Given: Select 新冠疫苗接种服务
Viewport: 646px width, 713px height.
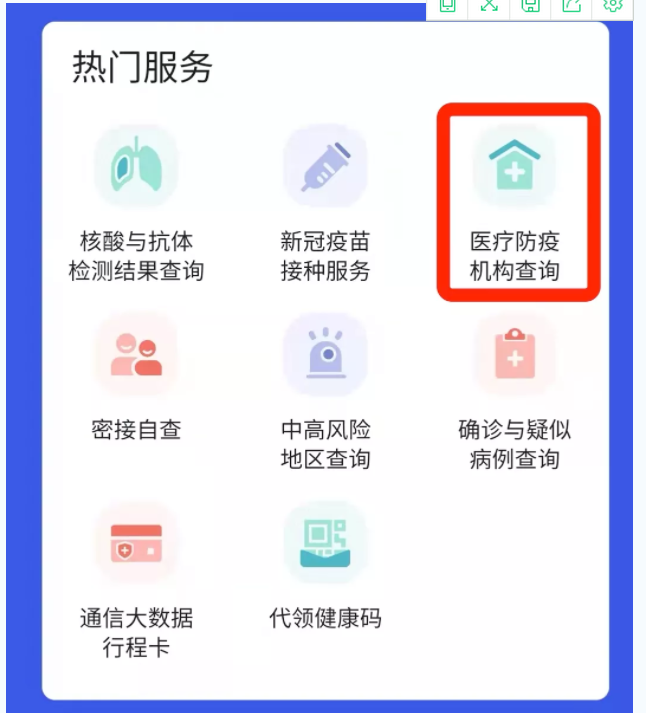Looking at the screenshot, I should click(x=325, y=166).
